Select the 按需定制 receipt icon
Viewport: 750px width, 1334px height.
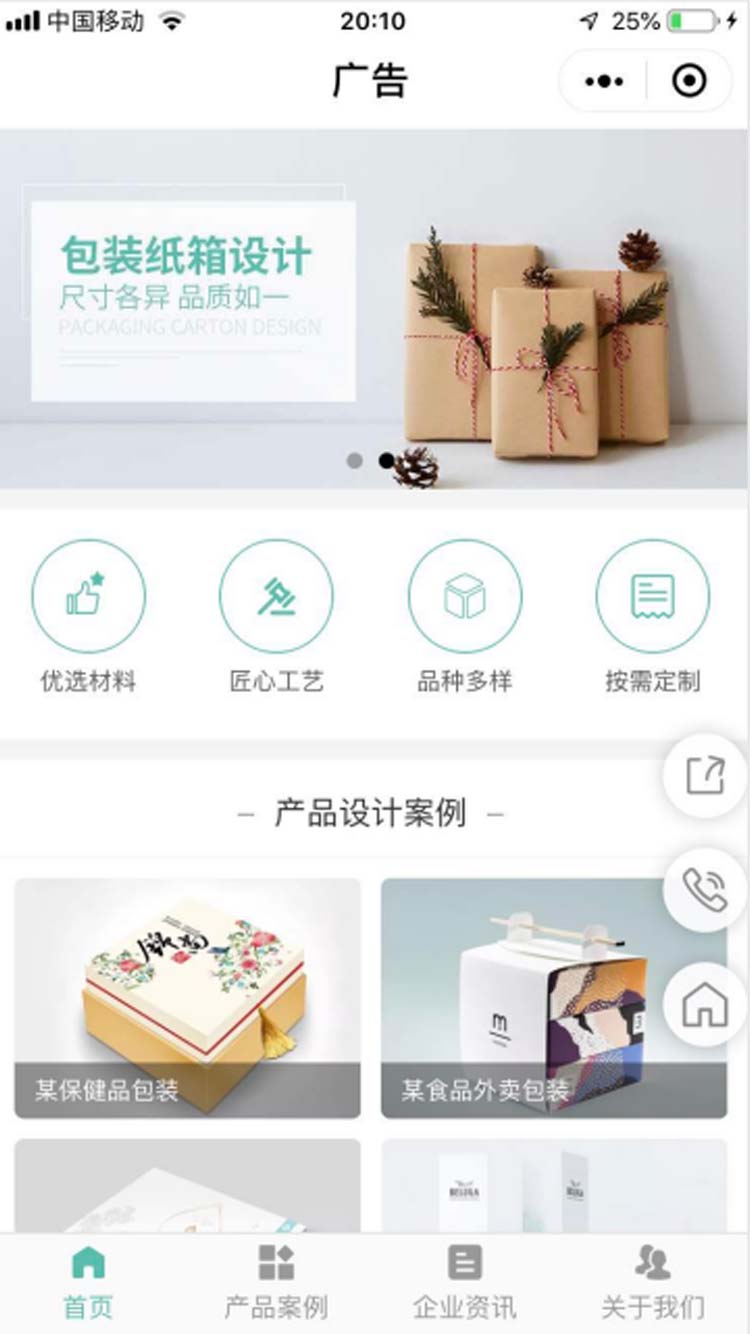pos(652,595)
